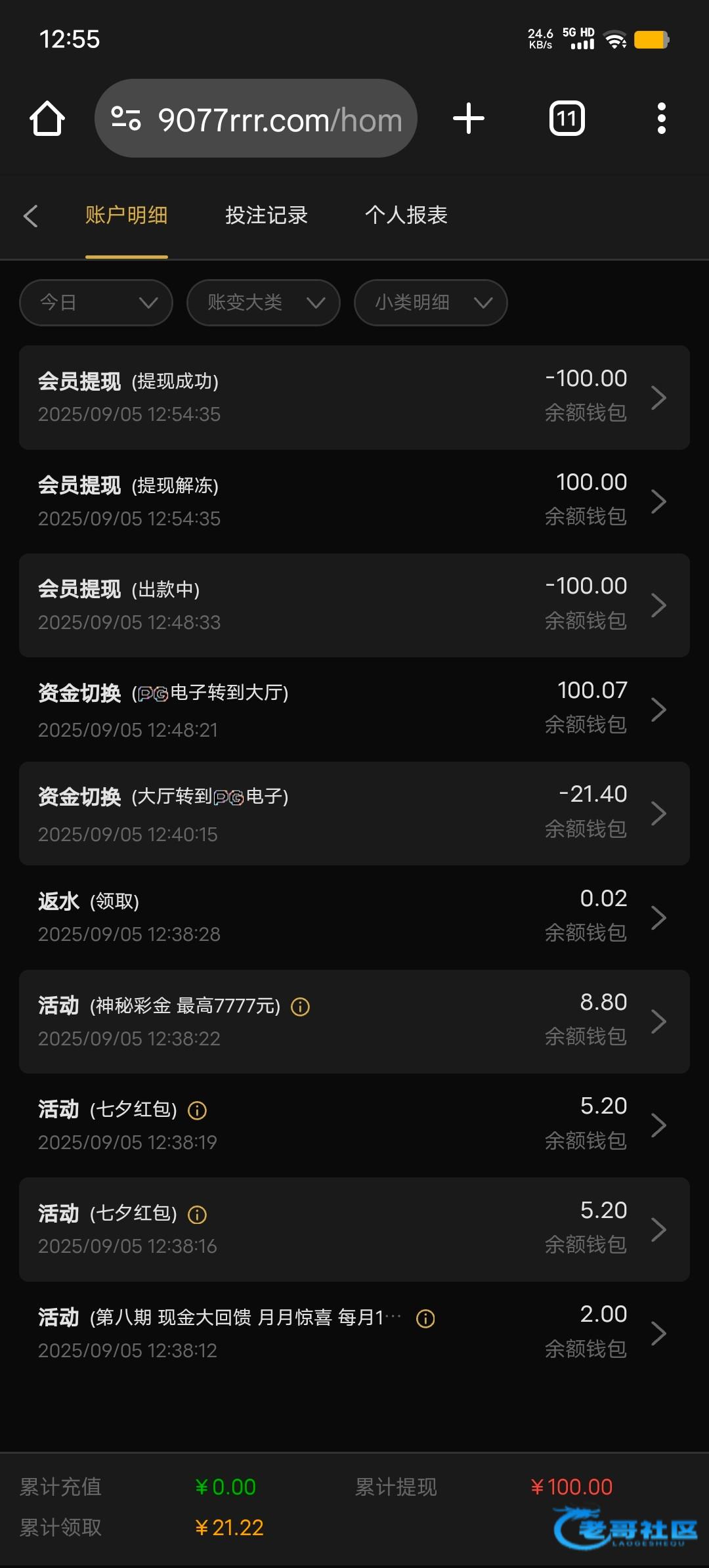Open the 会员提现 (出款中) record
This screenshot has width=709, height=1568.
[354, 605]
